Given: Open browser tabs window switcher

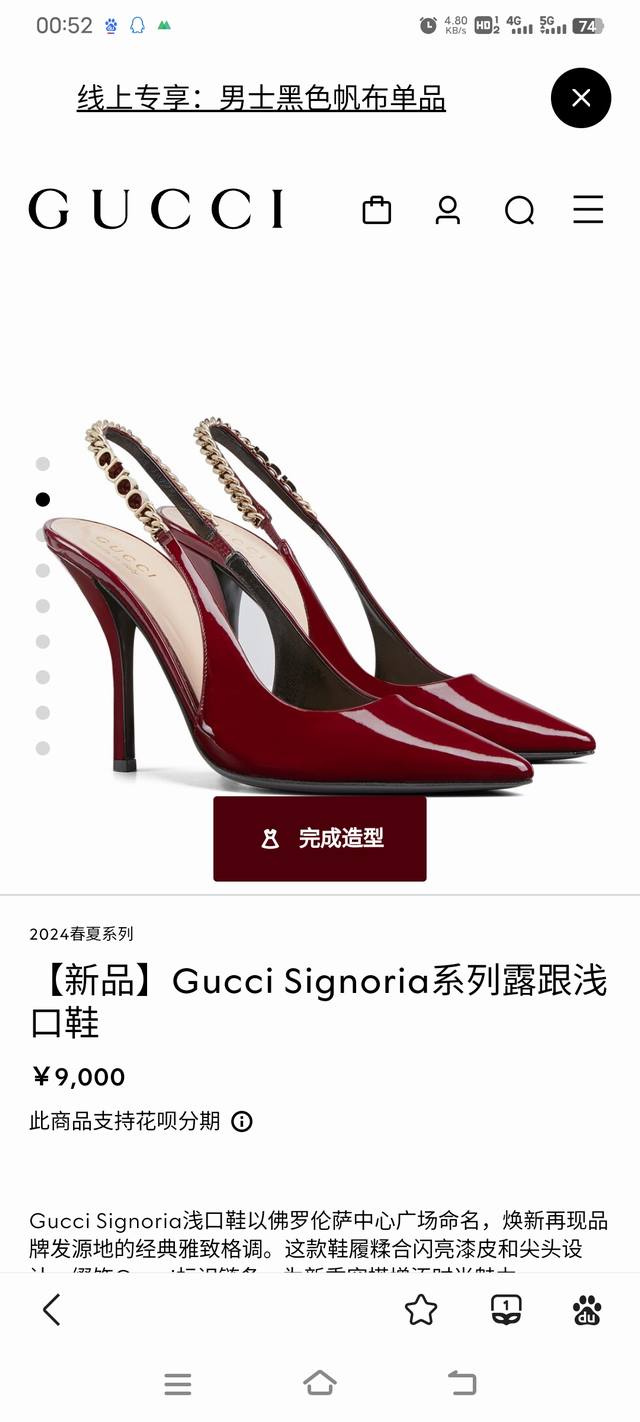Looking at the screenshot, I should click(506, 1309).
